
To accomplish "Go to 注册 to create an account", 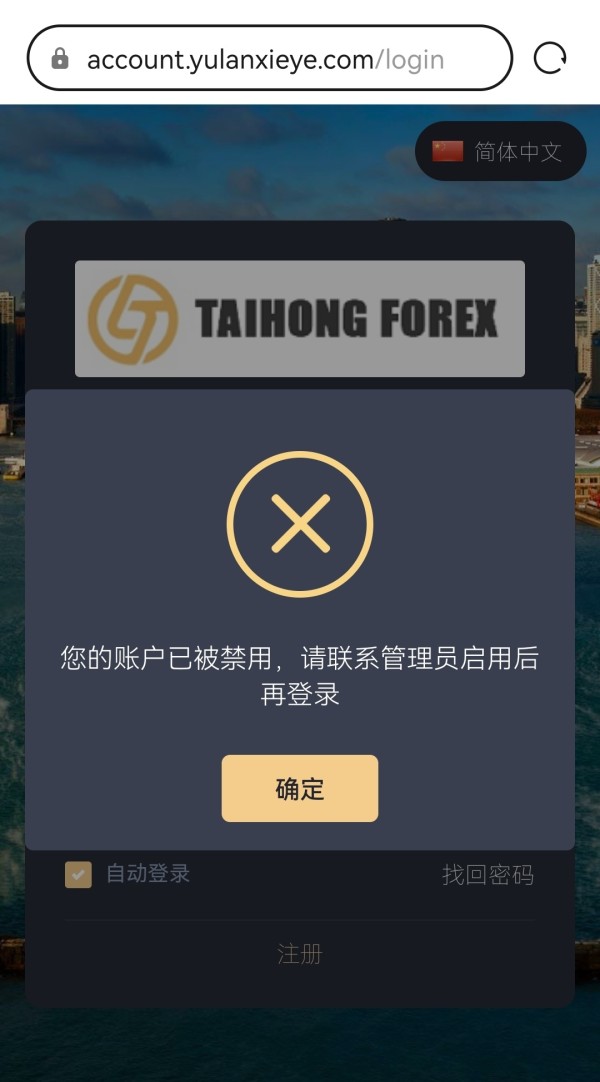I will (299, 954).
